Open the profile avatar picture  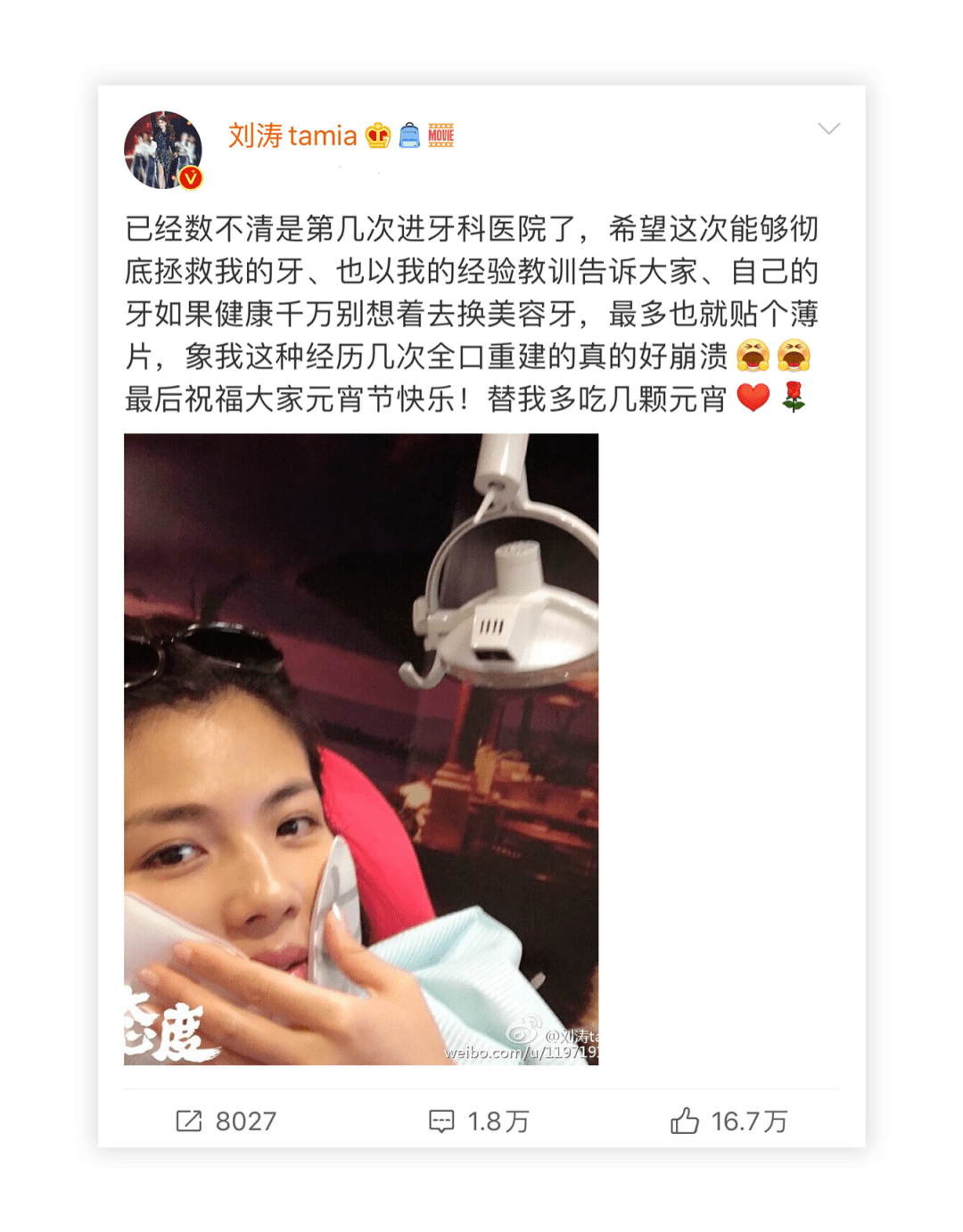[164, 148]
